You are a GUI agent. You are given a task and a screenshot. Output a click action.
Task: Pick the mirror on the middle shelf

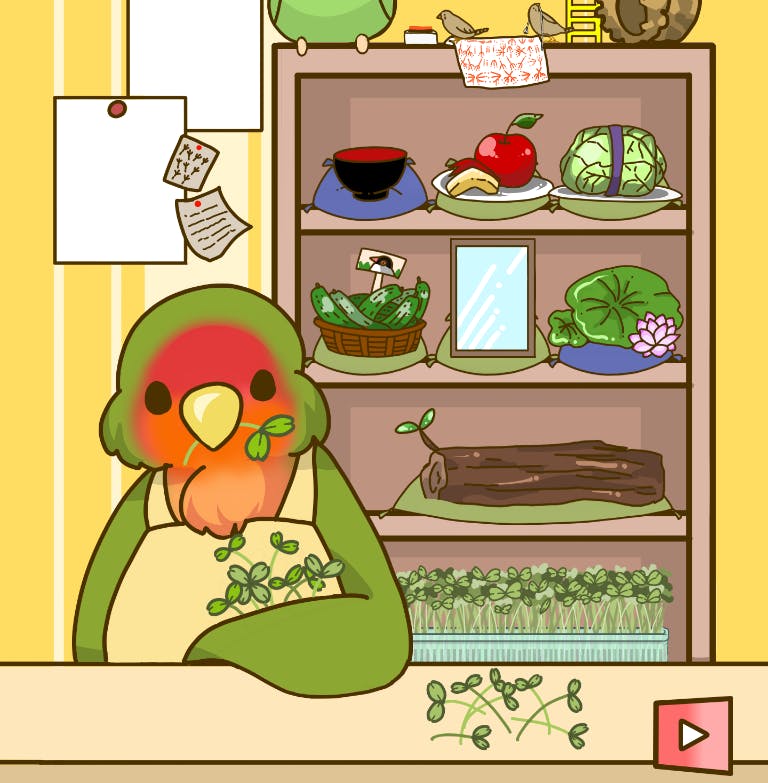tap(491, 297)
